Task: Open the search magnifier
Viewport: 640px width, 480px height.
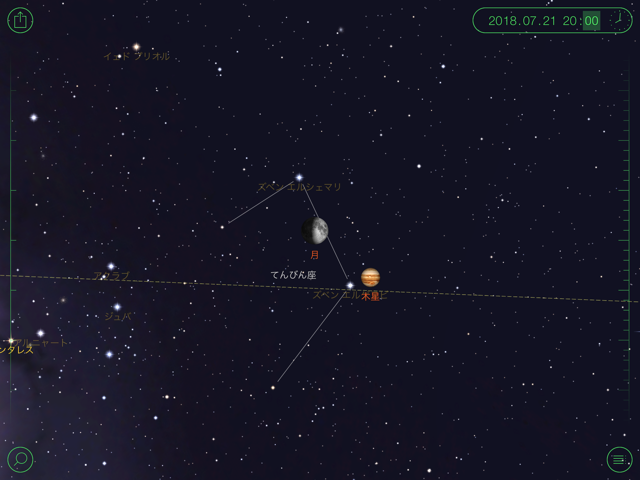Action: coord(20,459)
